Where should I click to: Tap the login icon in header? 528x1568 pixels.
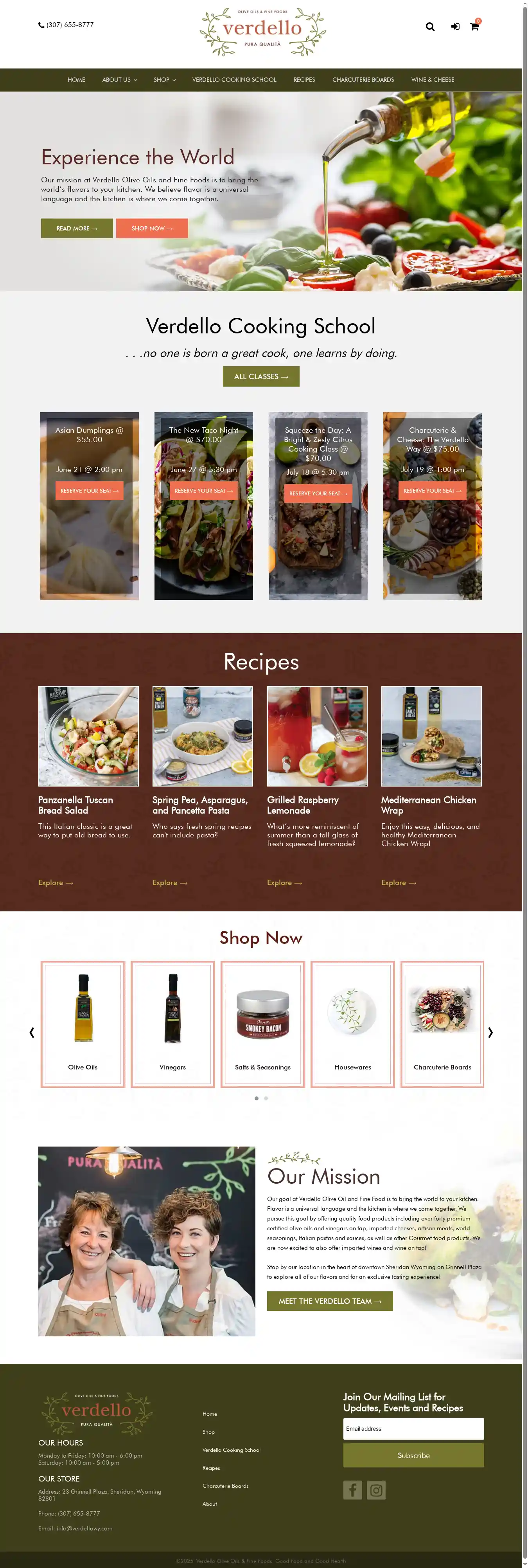click(x=455, y=27)
